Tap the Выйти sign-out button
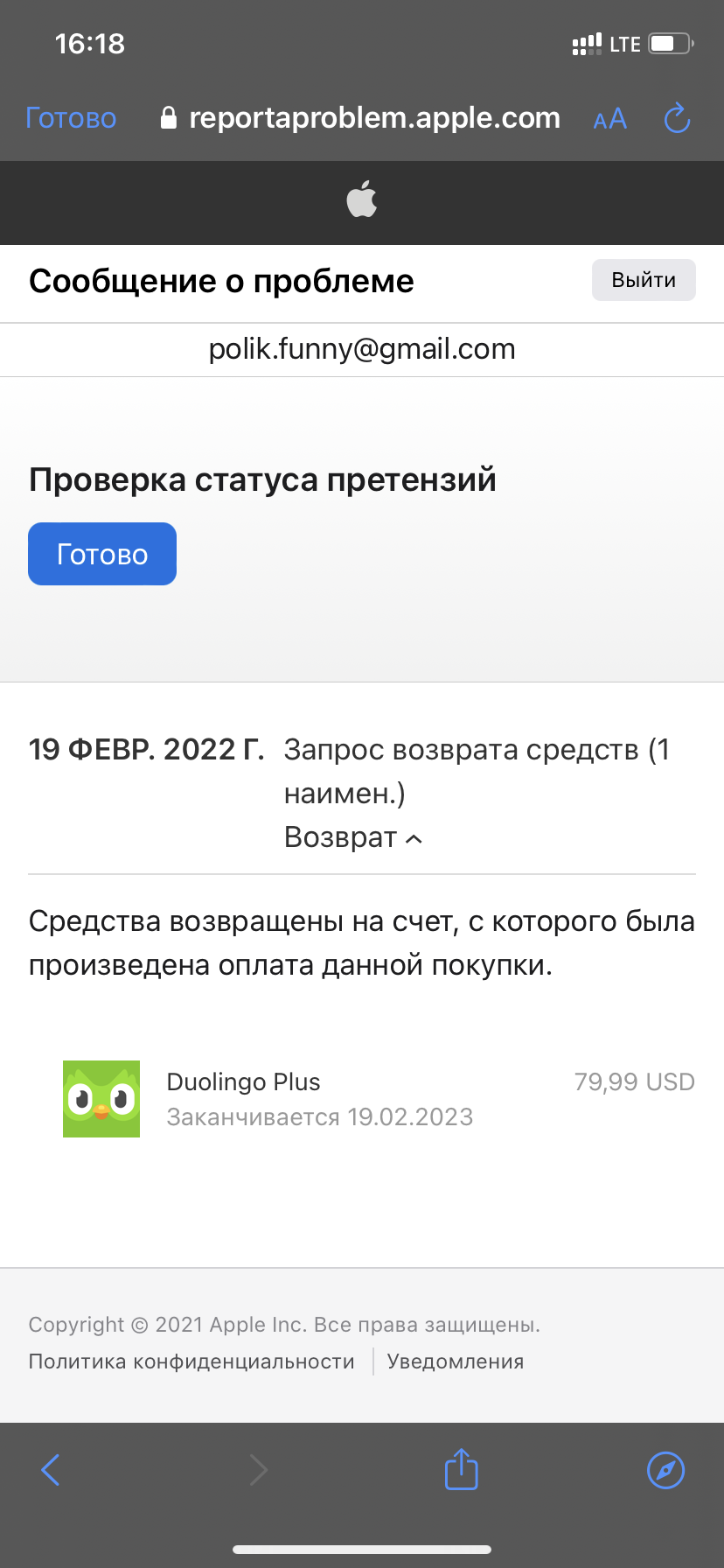724x1568 pixels. 644,280
